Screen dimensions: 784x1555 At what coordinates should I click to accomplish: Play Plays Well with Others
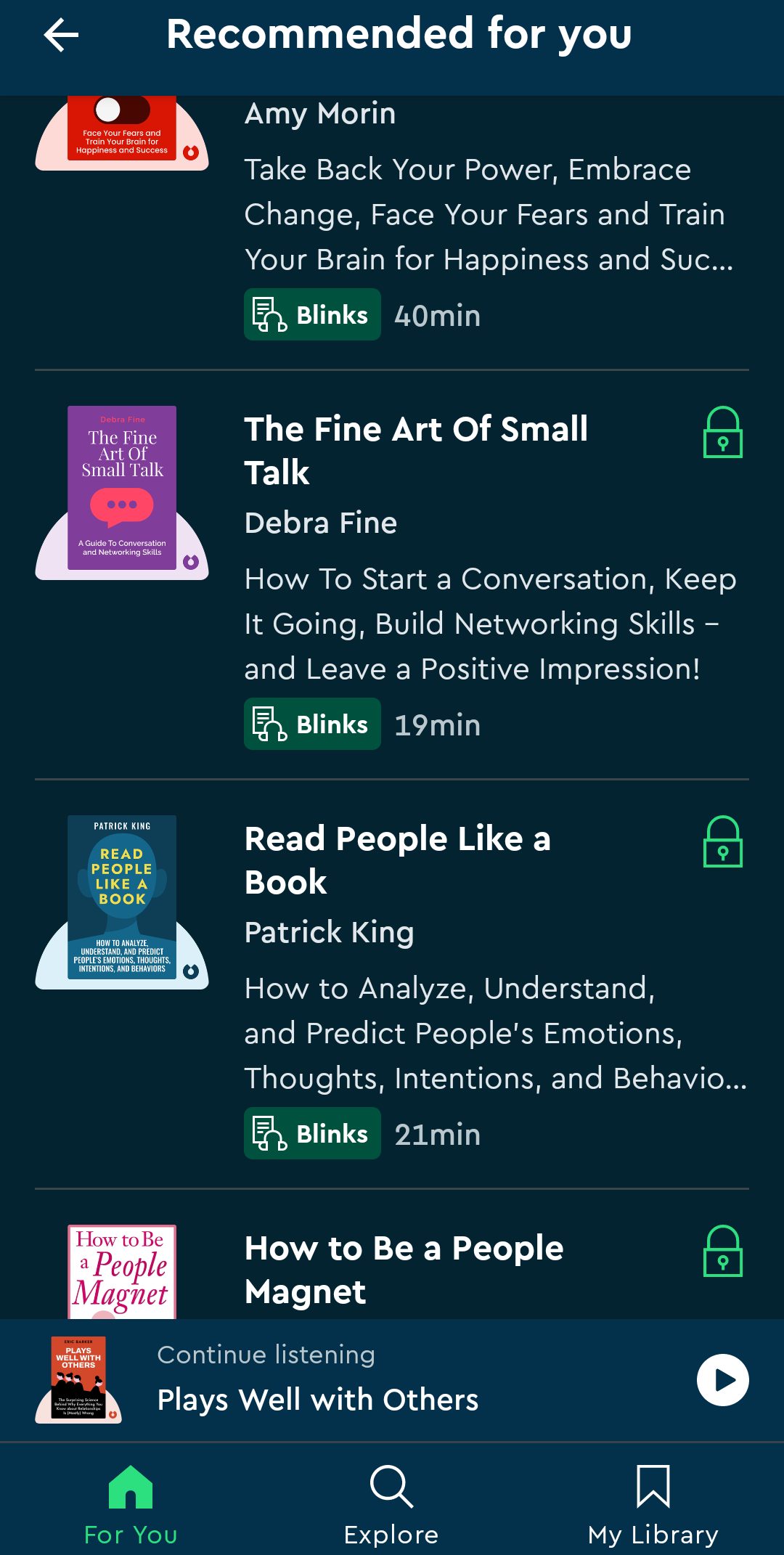(x=722, y=1380)
